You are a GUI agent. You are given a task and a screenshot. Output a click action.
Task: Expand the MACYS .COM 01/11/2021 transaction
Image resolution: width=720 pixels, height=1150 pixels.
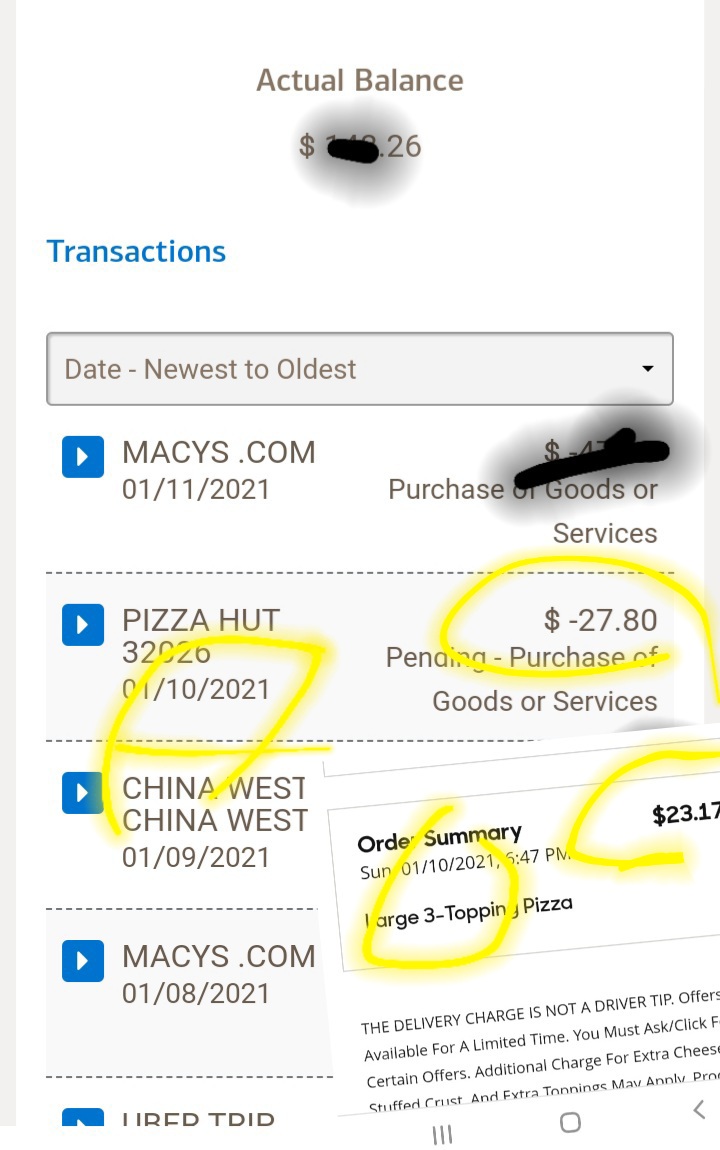83,457
